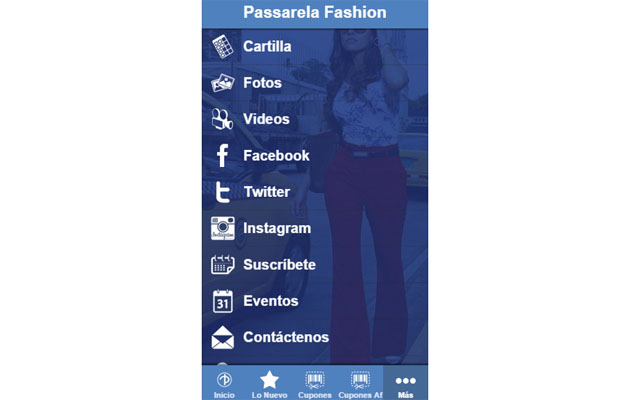
Task: Go to the Videos section
Action: point(266,119)
